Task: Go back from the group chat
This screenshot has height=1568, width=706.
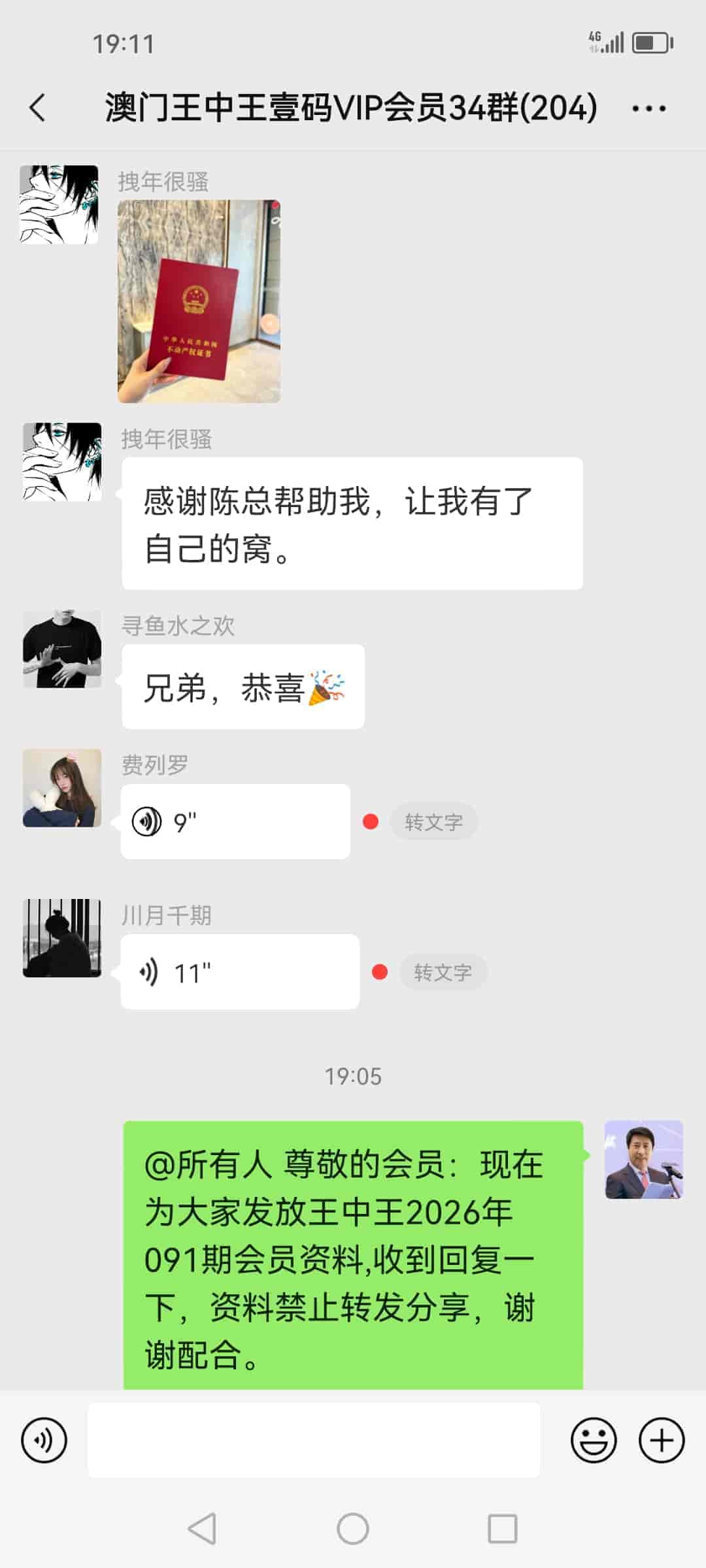Action: pyautogui.click(x=38, y=108)
